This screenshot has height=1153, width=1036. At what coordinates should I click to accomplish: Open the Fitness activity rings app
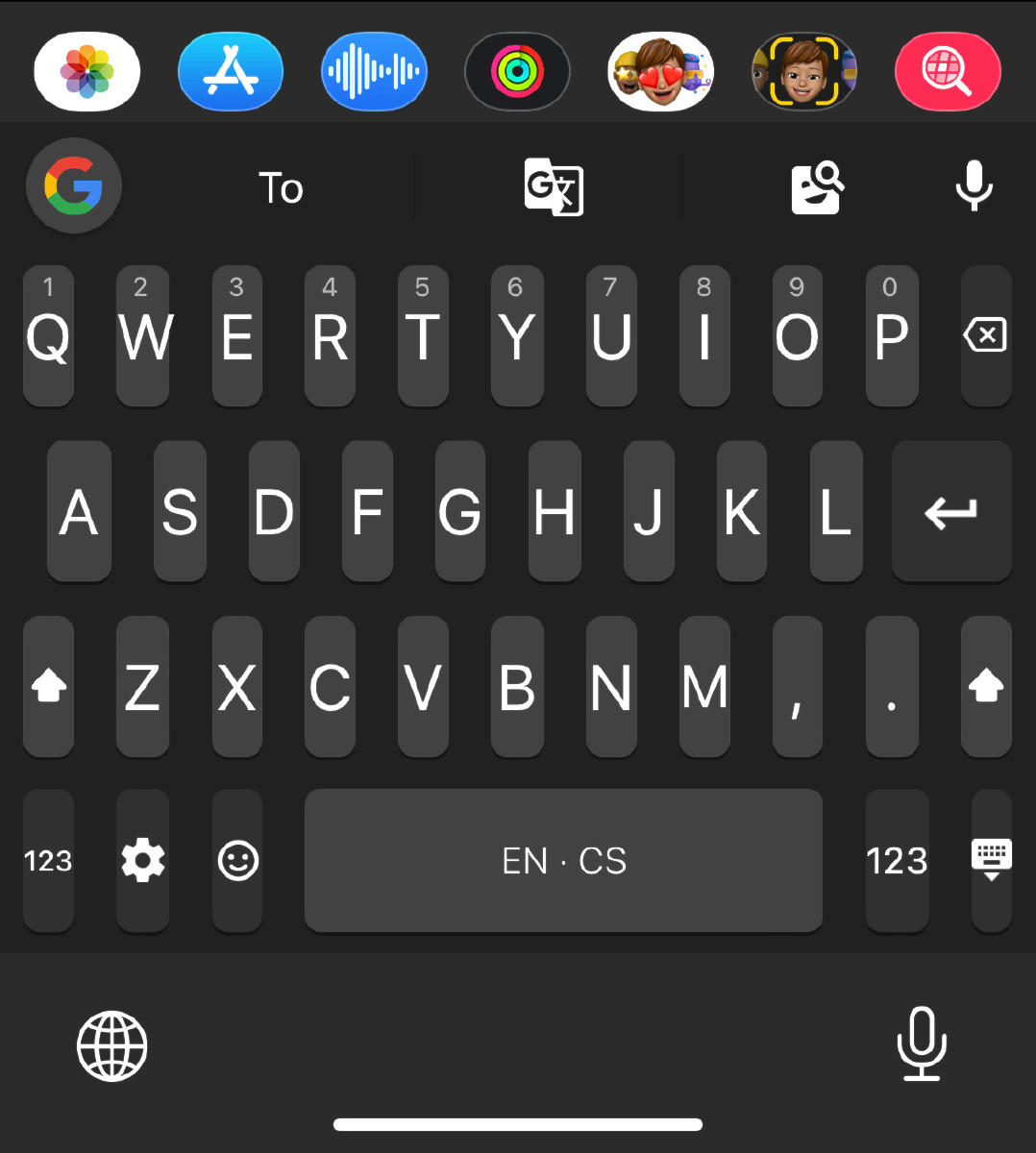[x=517, y=71]
